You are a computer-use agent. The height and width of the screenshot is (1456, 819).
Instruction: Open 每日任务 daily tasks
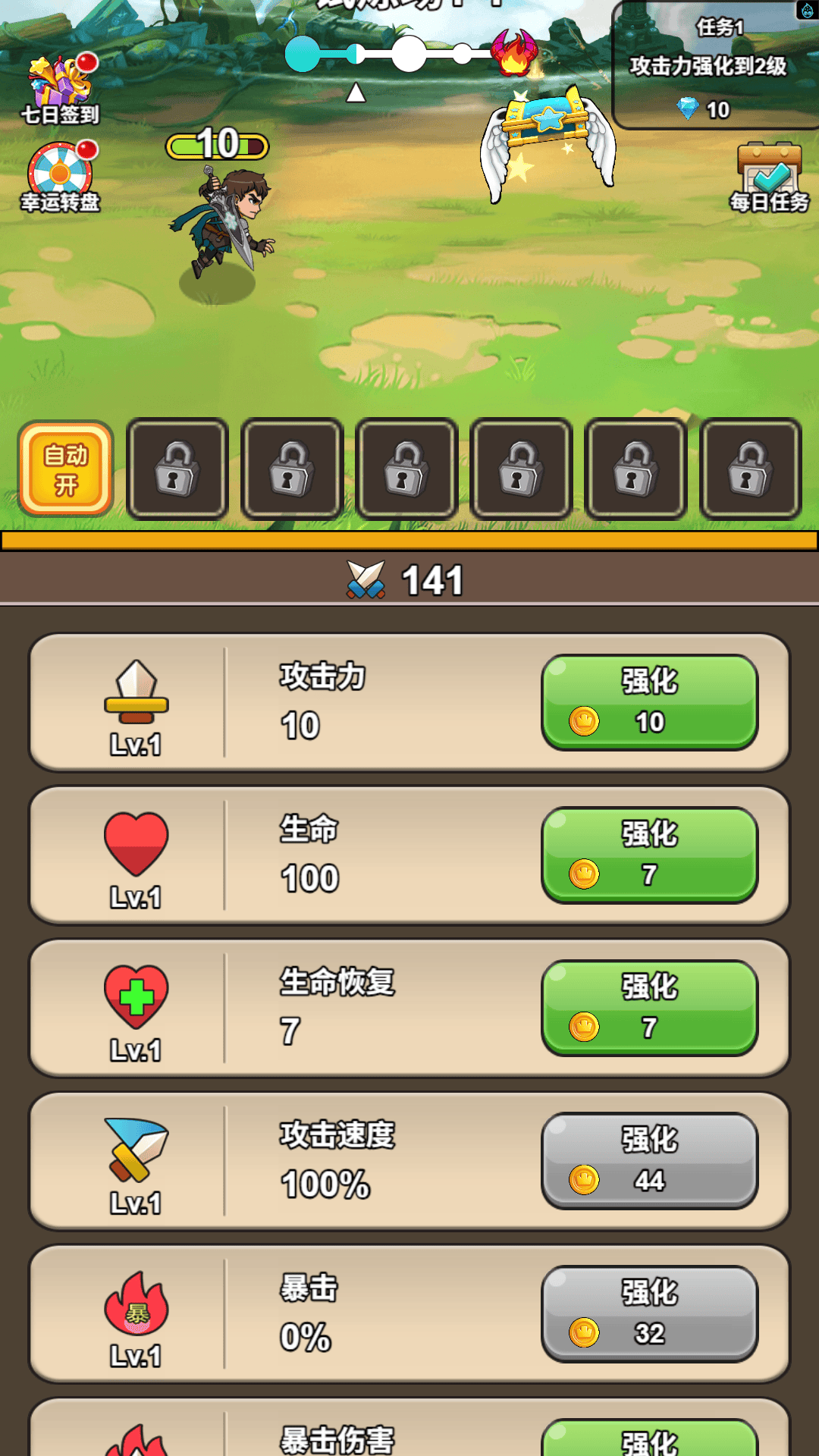(769, 176)
